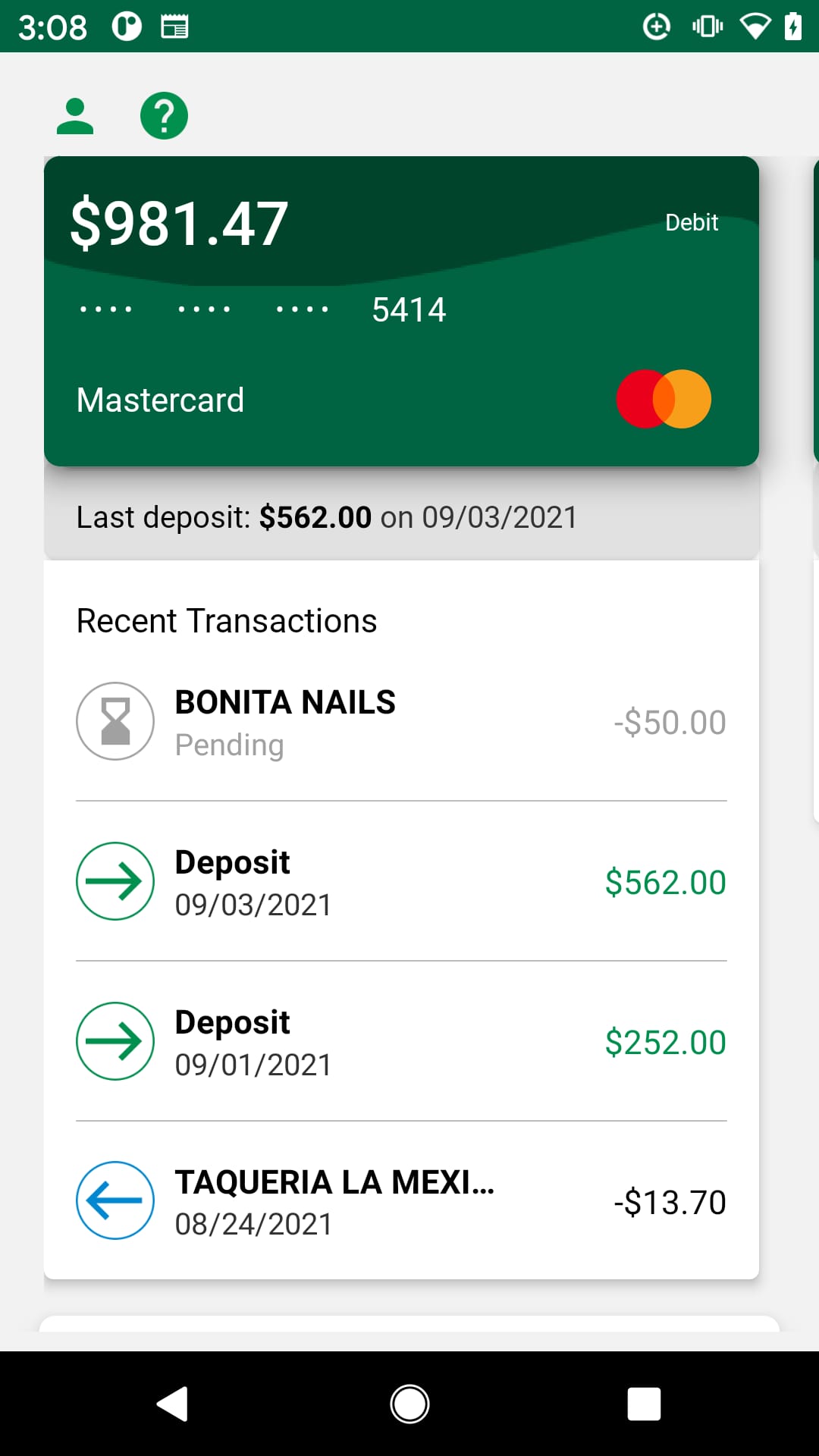This screenshot has height=1456, width=819.
Task: Open the Mastercard debit card ending 5414
Action: pos(401,311)
